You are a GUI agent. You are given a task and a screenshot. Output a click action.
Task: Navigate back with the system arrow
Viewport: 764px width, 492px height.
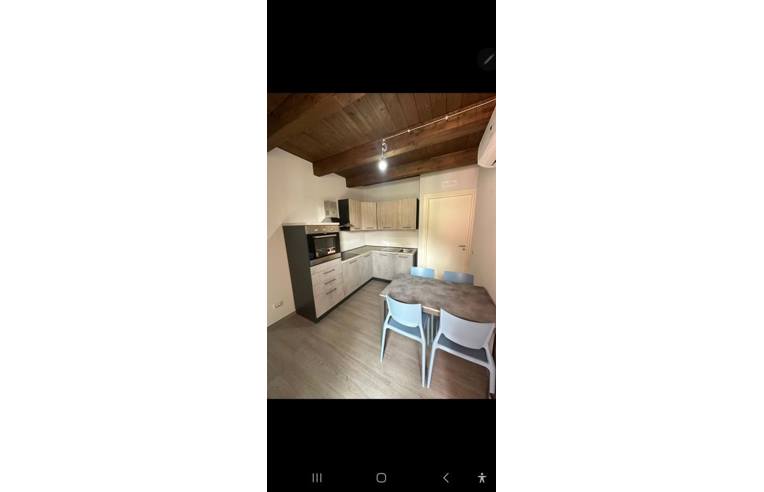446,478
